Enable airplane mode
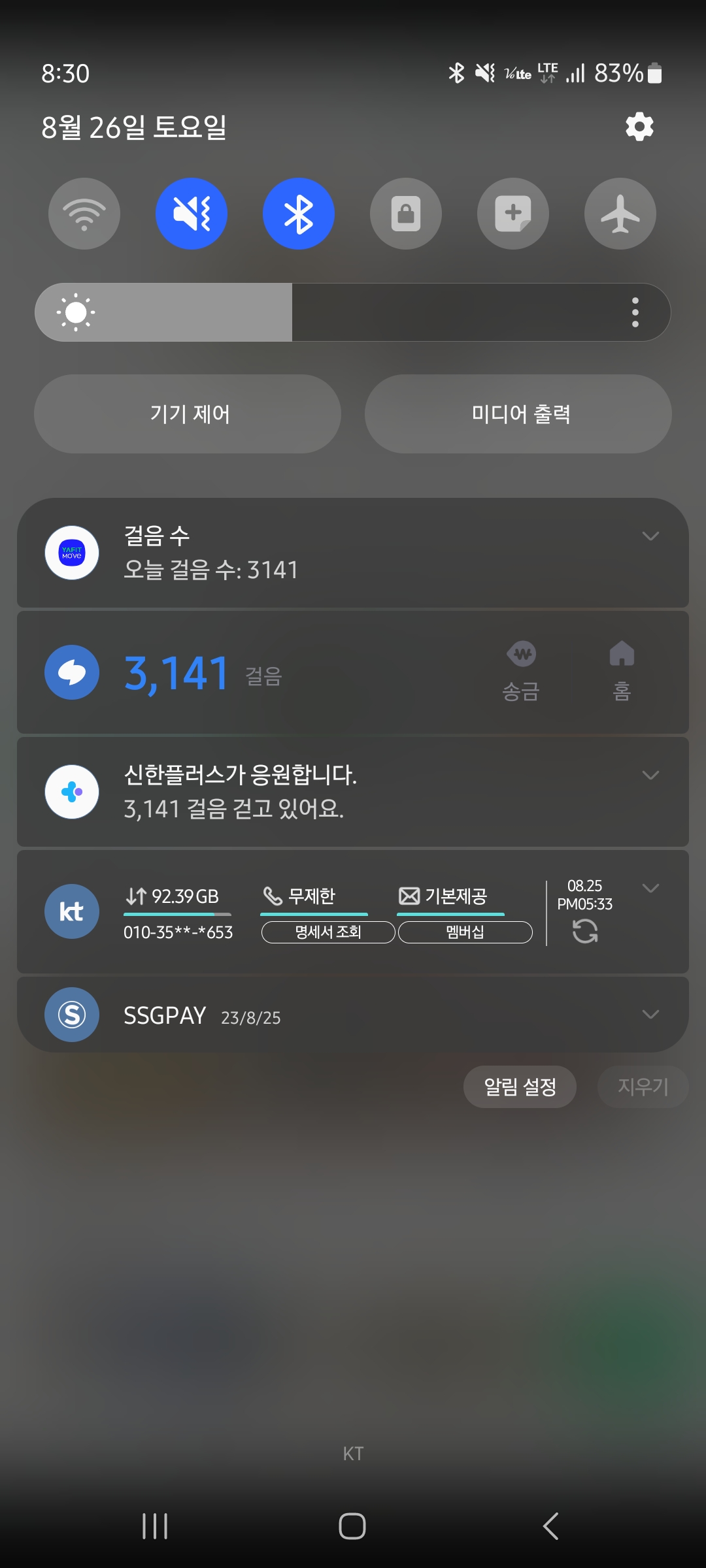 (620, 214)
